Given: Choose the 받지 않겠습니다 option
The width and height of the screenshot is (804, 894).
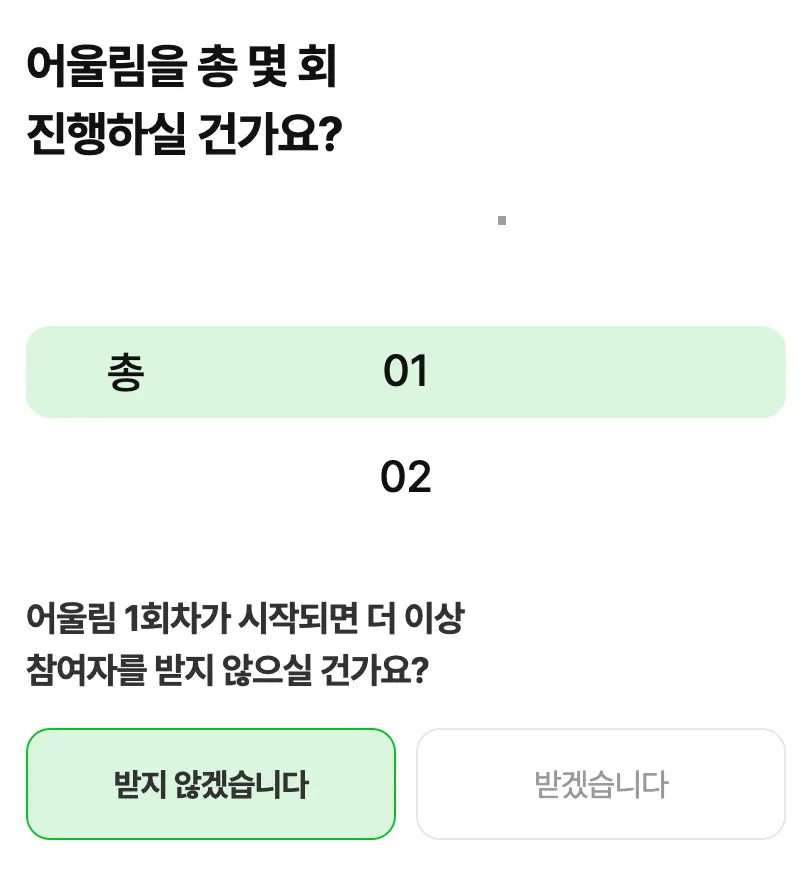Looking at the screenshot, I should click(x=211, y=784).
